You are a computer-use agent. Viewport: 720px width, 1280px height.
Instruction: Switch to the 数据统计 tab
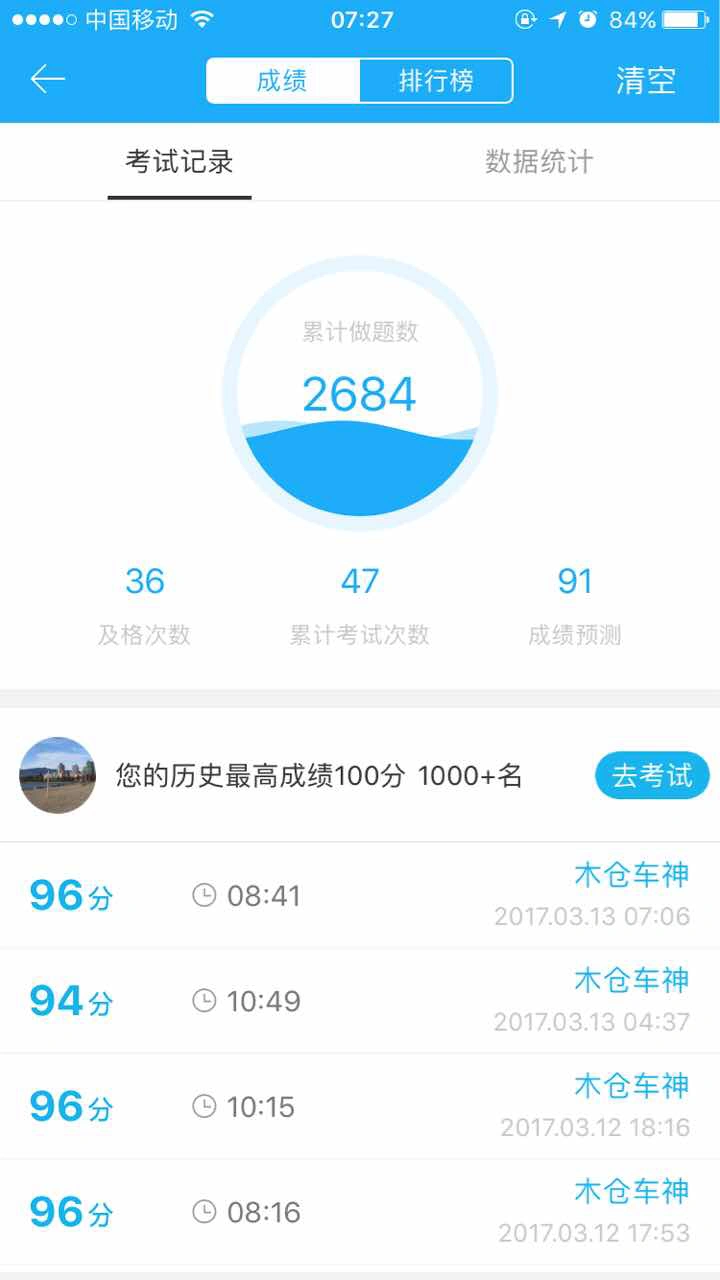pos(539,162)
